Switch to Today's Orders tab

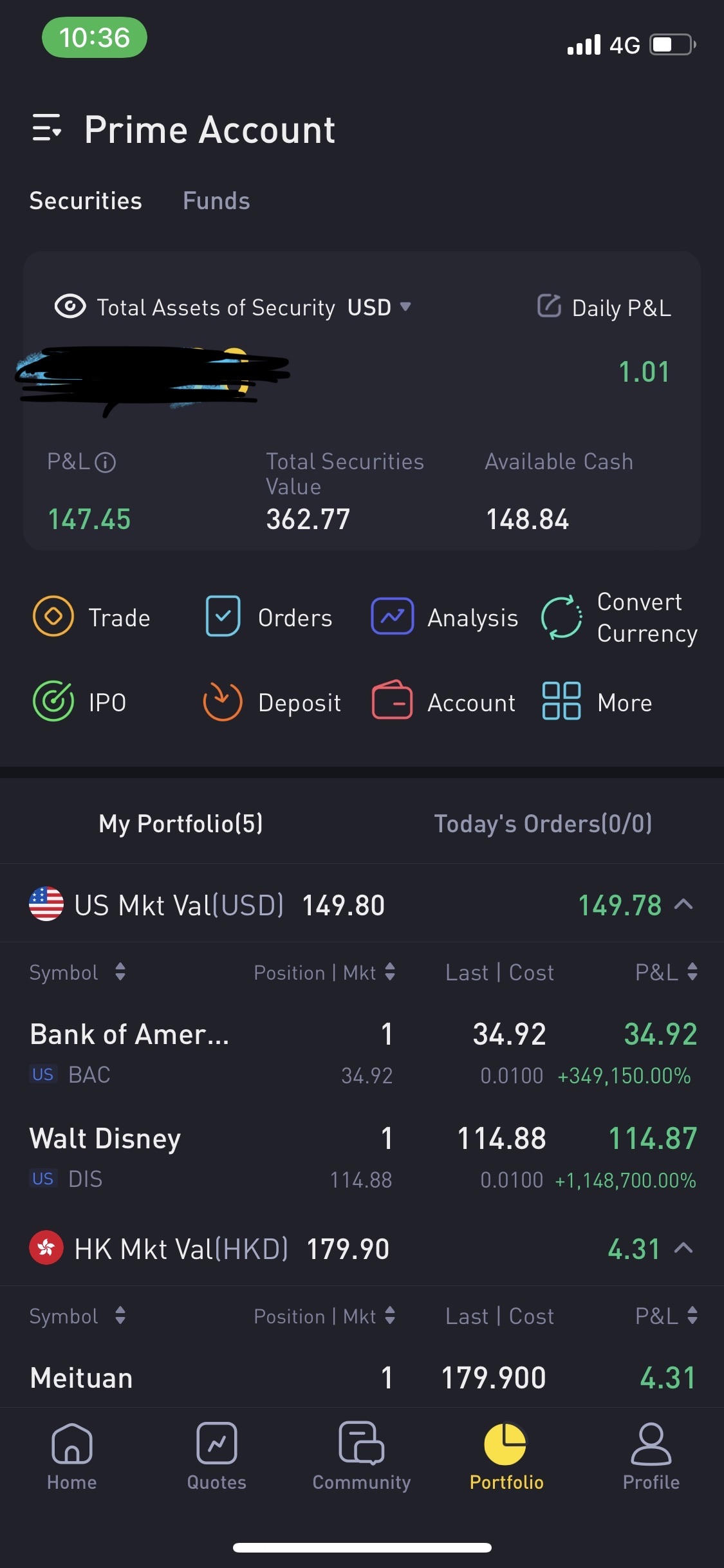[543, 823]
